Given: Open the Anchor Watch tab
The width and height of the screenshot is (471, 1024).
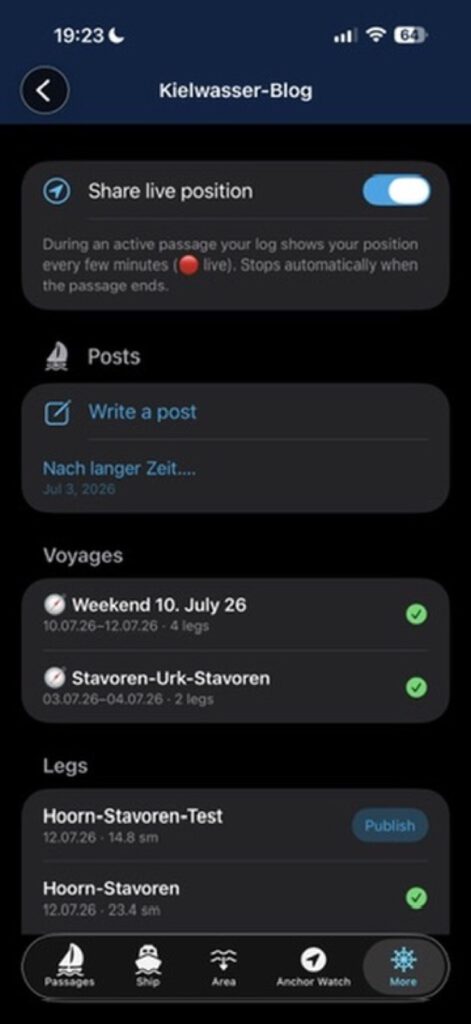Looking at the screenshot, I should (x=313, y=967).
